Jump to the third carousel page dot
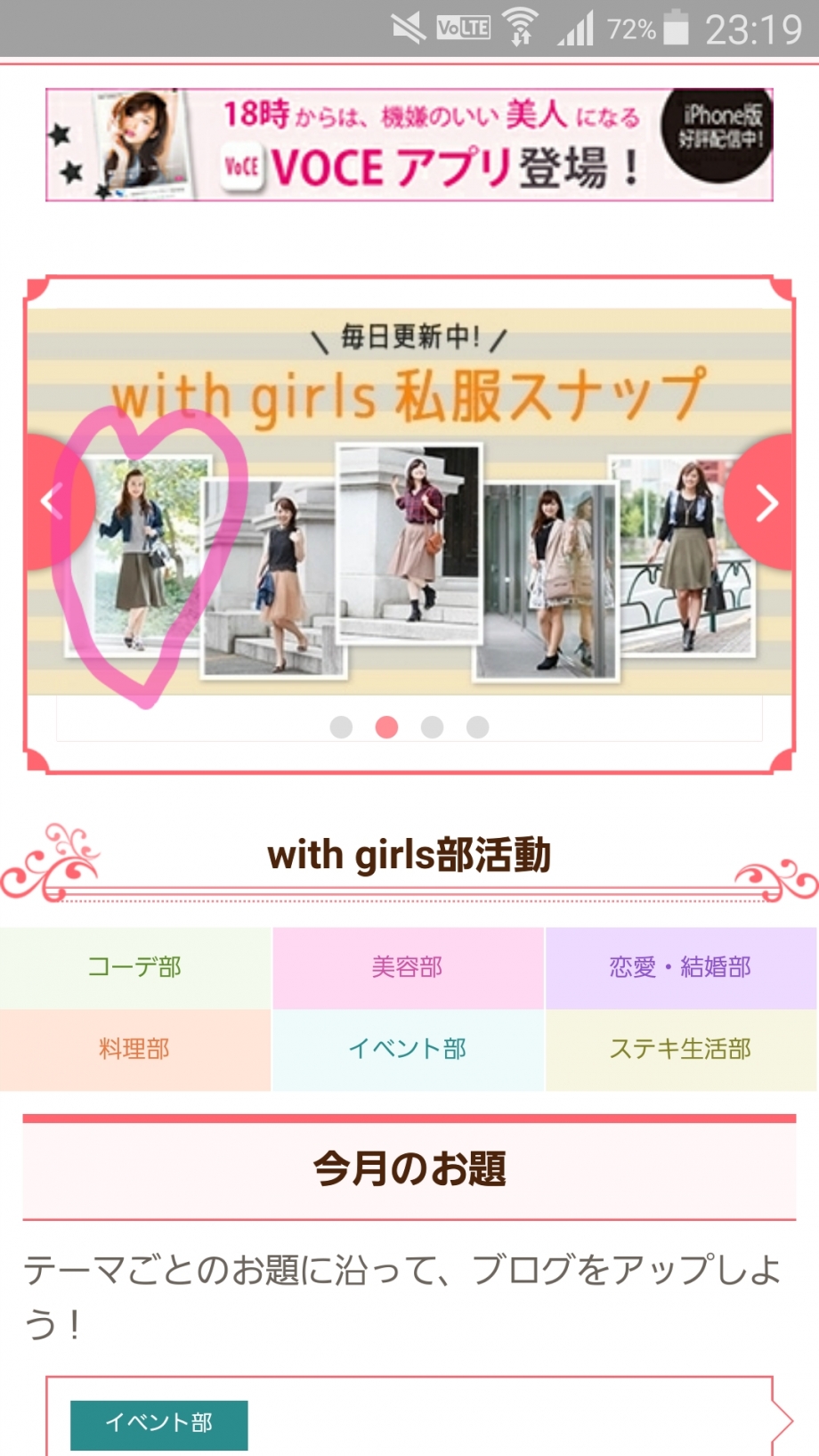 (433, 728)
